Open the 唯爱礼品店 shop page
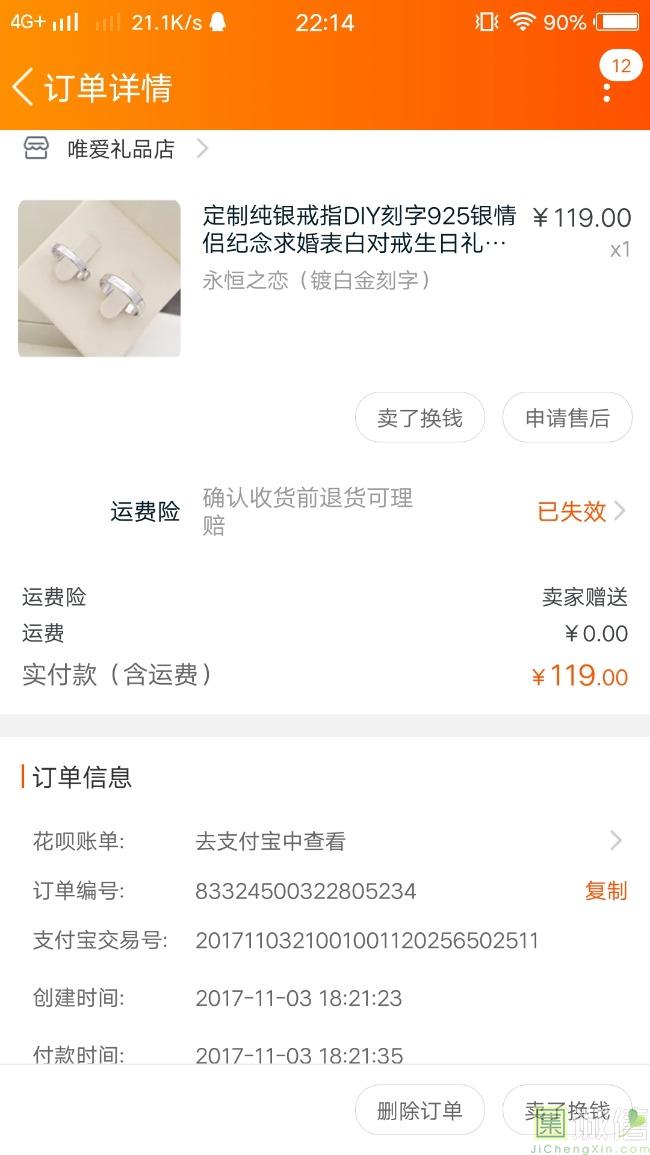Screen dimensions: 650x1155 pos(120,150)
